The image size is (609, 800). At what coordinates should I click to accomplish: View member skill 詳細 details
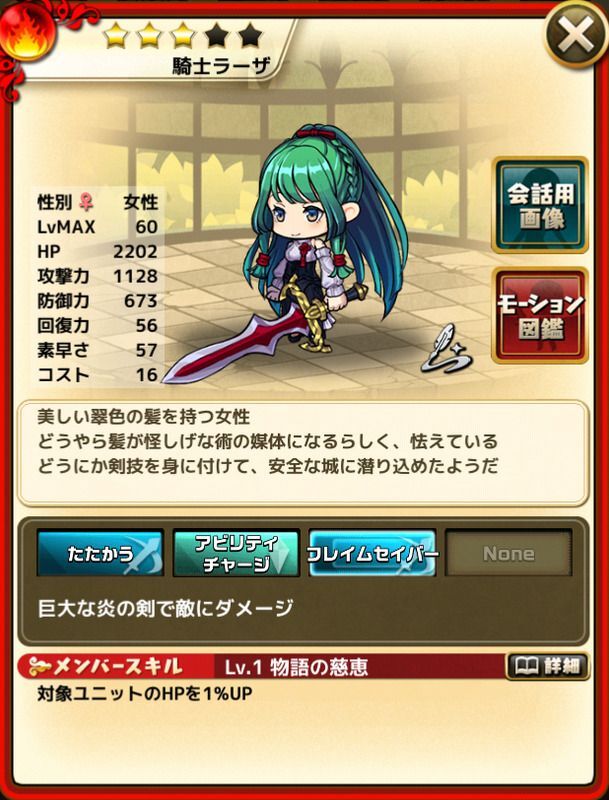tap(548, 666)
